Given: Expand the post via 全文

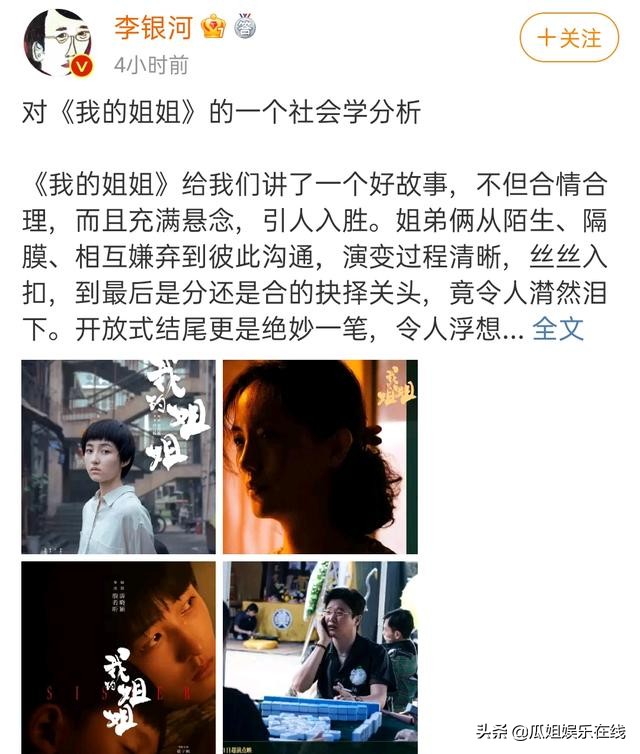Looking at the screenshot, I should pos(558,328).
